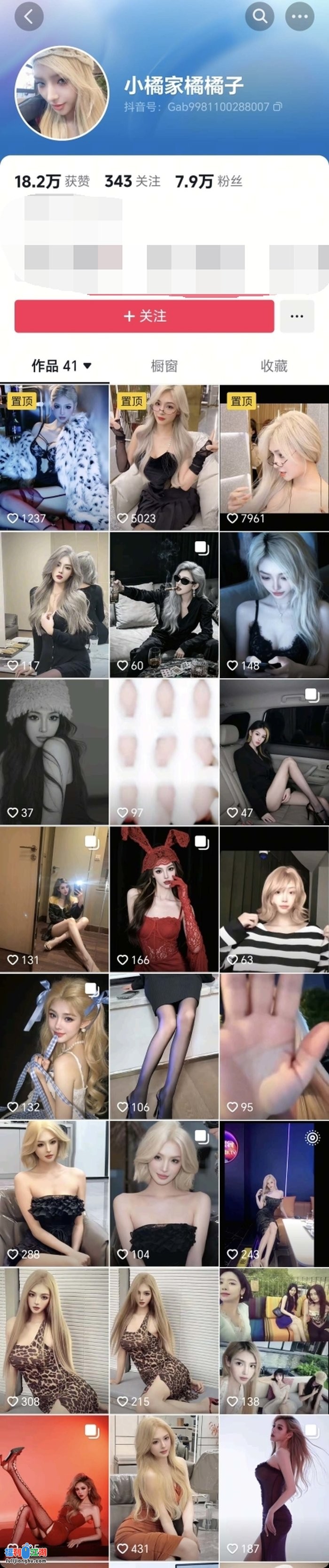Viewport: 329px width, 1568px height.
Task: Open the post with 288 likes
Action: click(54, 1193)
